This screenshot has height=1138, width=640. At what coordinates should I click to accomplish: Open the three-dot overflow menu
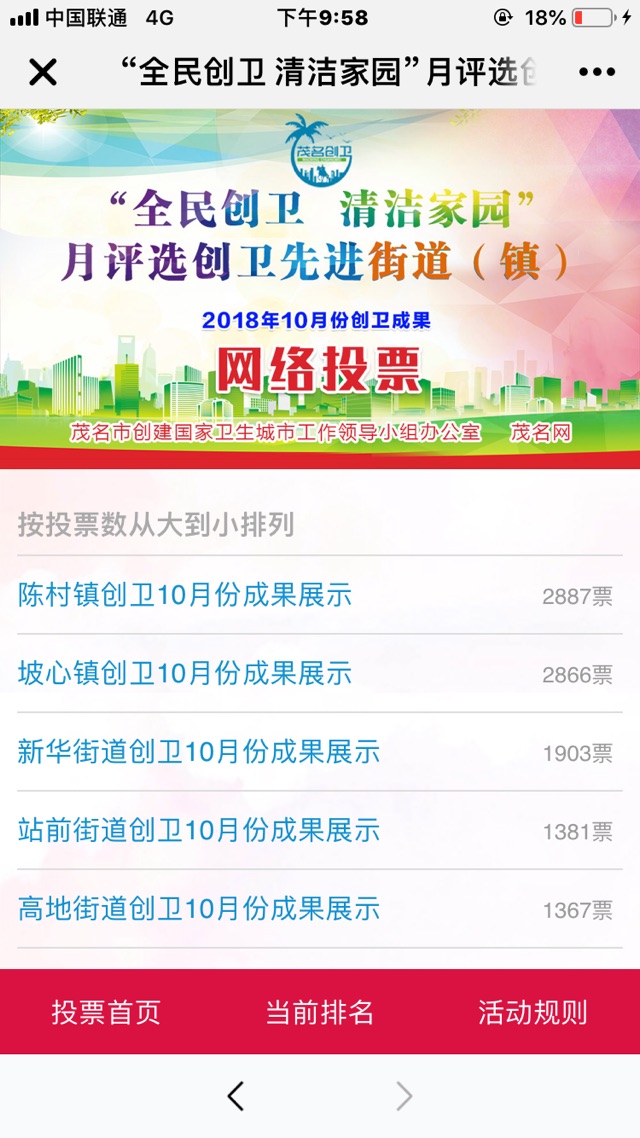tap(597, 73)
